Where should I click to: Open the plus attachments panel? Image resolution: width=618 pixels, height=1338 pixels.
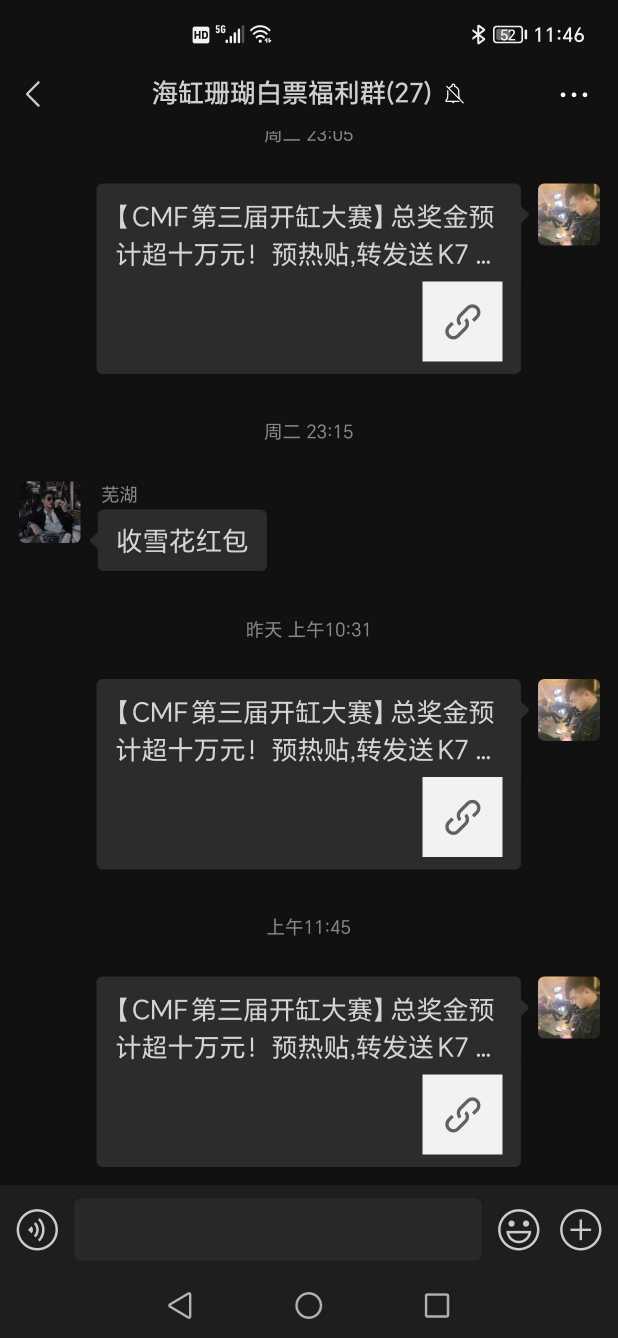[580, 1229]
